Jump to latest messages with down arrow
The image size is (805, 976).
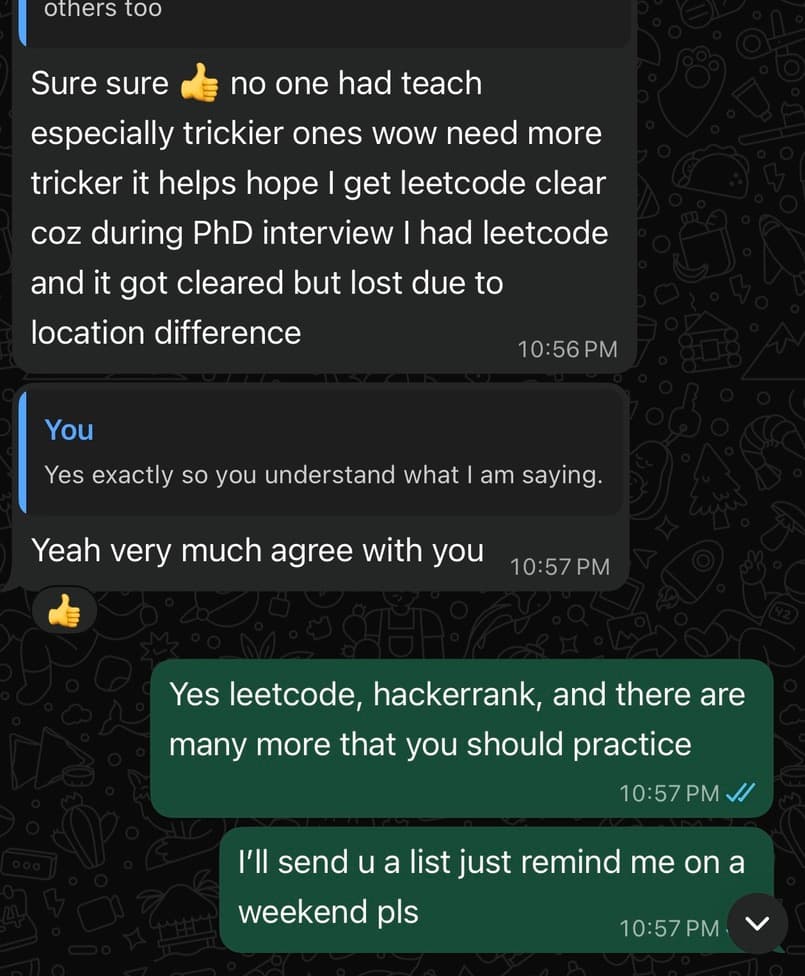(757, 923)
